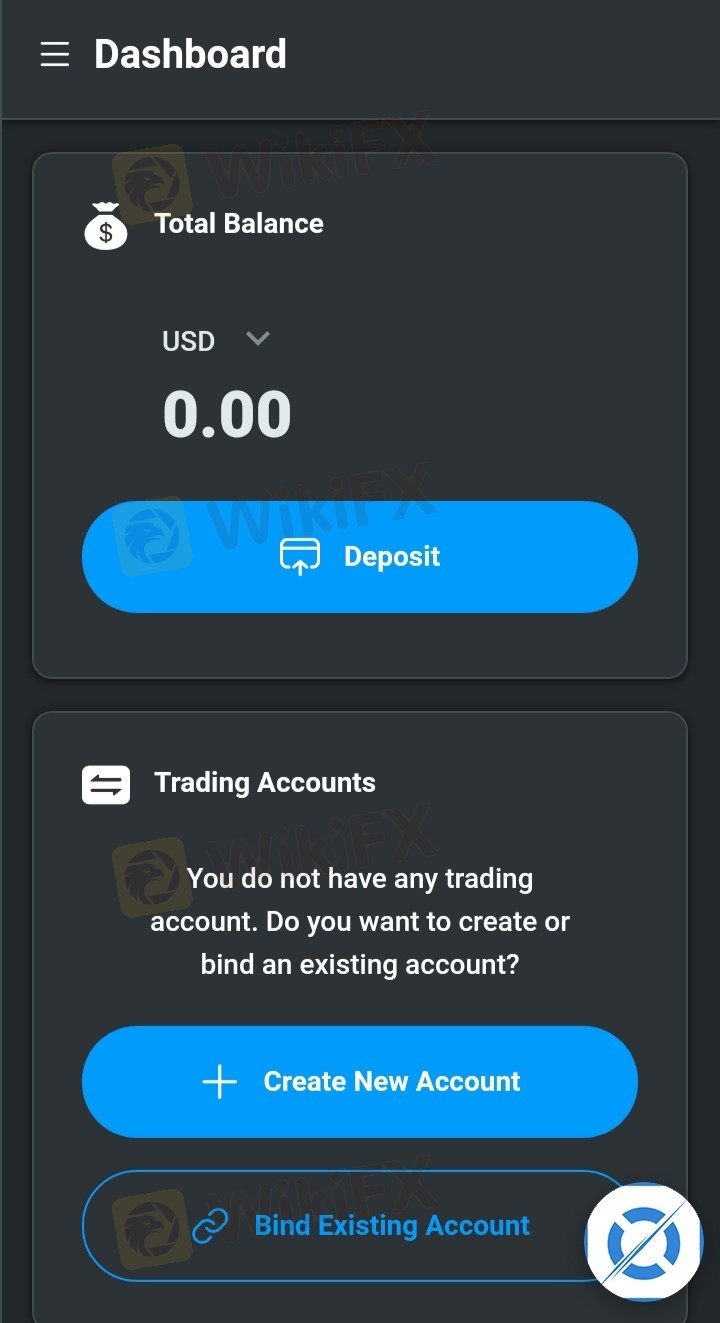Create a new trading account
720x1323 pixels.
359,1082
